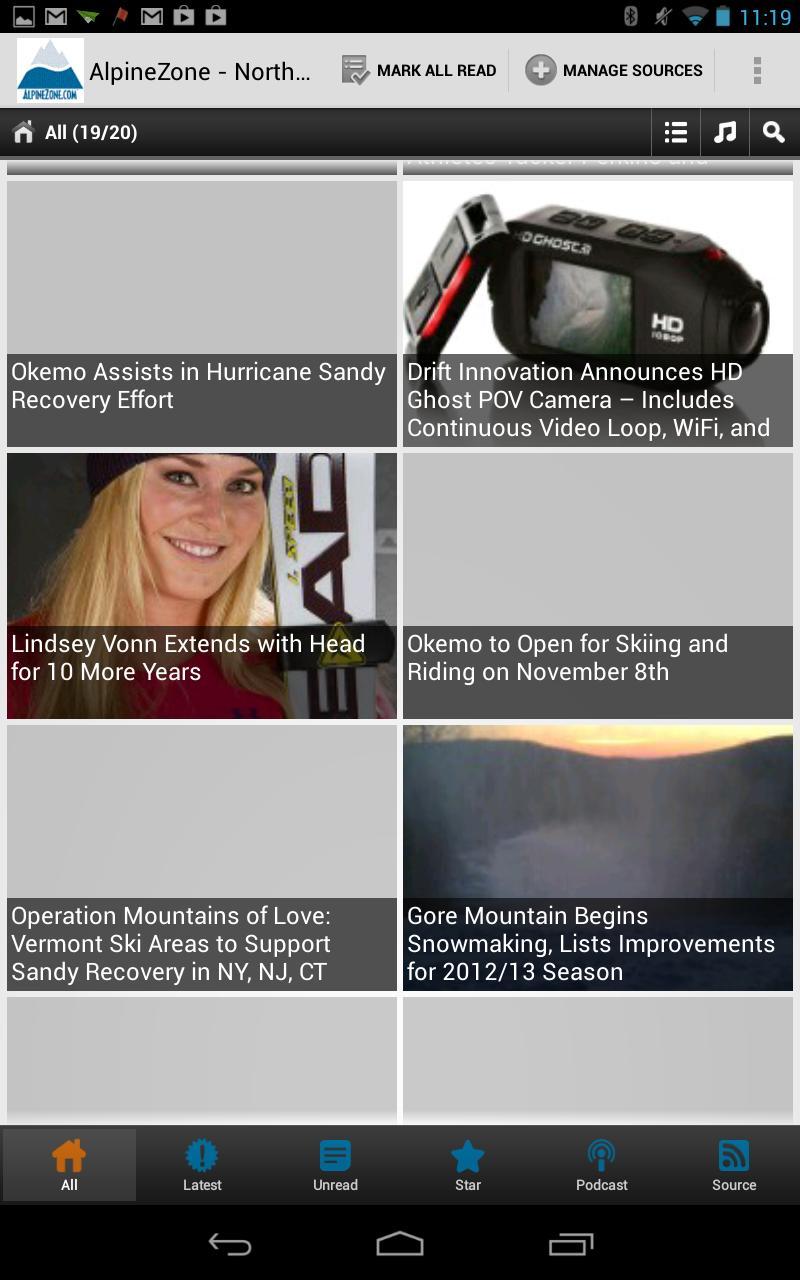Select the Source tab
This screenshot has height=1280, width=800.
point(734,1166)
